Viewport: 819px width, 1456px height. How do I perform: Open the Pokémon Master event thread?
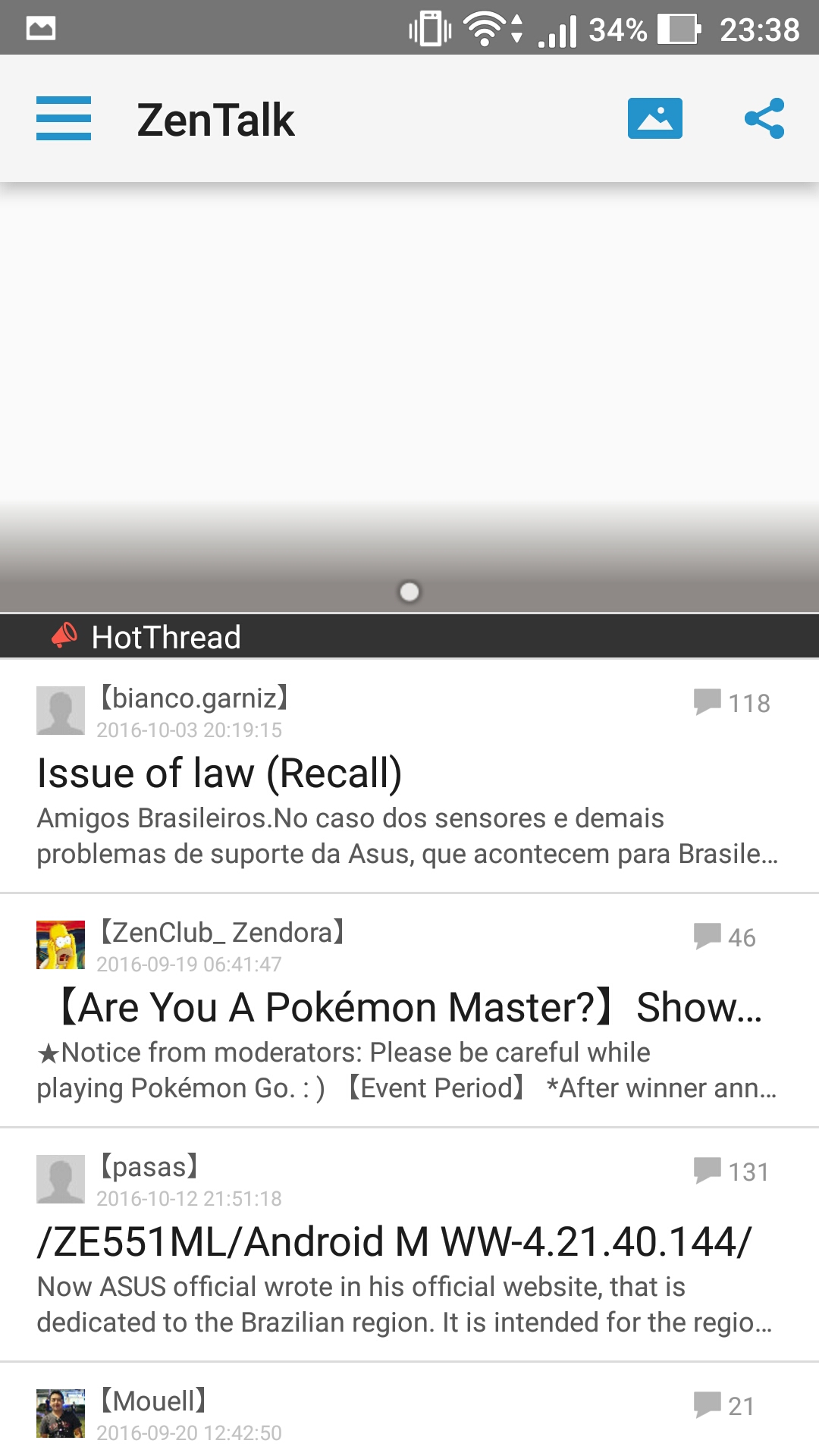pyautogui.click(x=409, y=1011)
